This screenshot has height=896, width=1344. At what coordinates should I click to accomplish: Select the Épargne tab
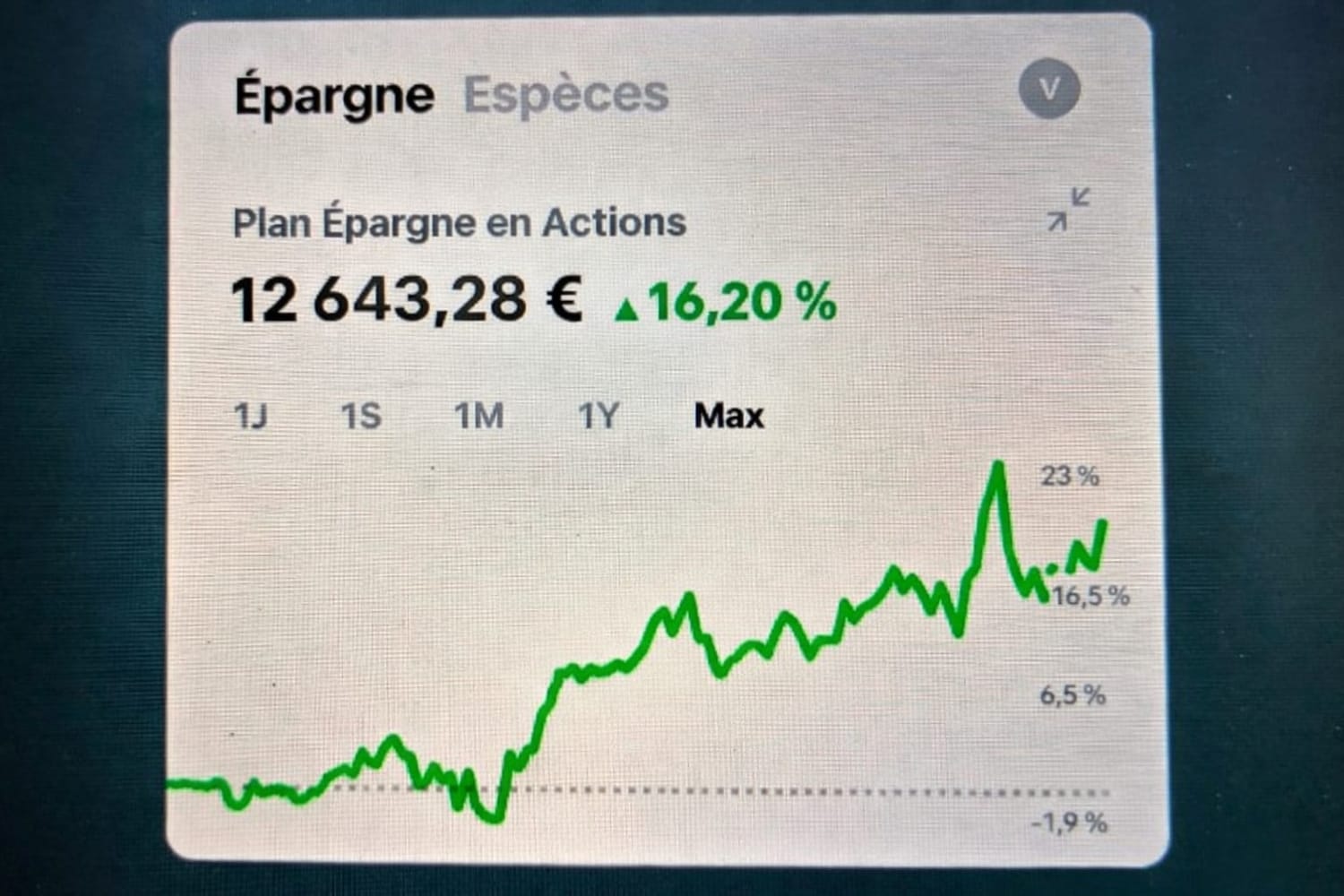click(334, 96)
